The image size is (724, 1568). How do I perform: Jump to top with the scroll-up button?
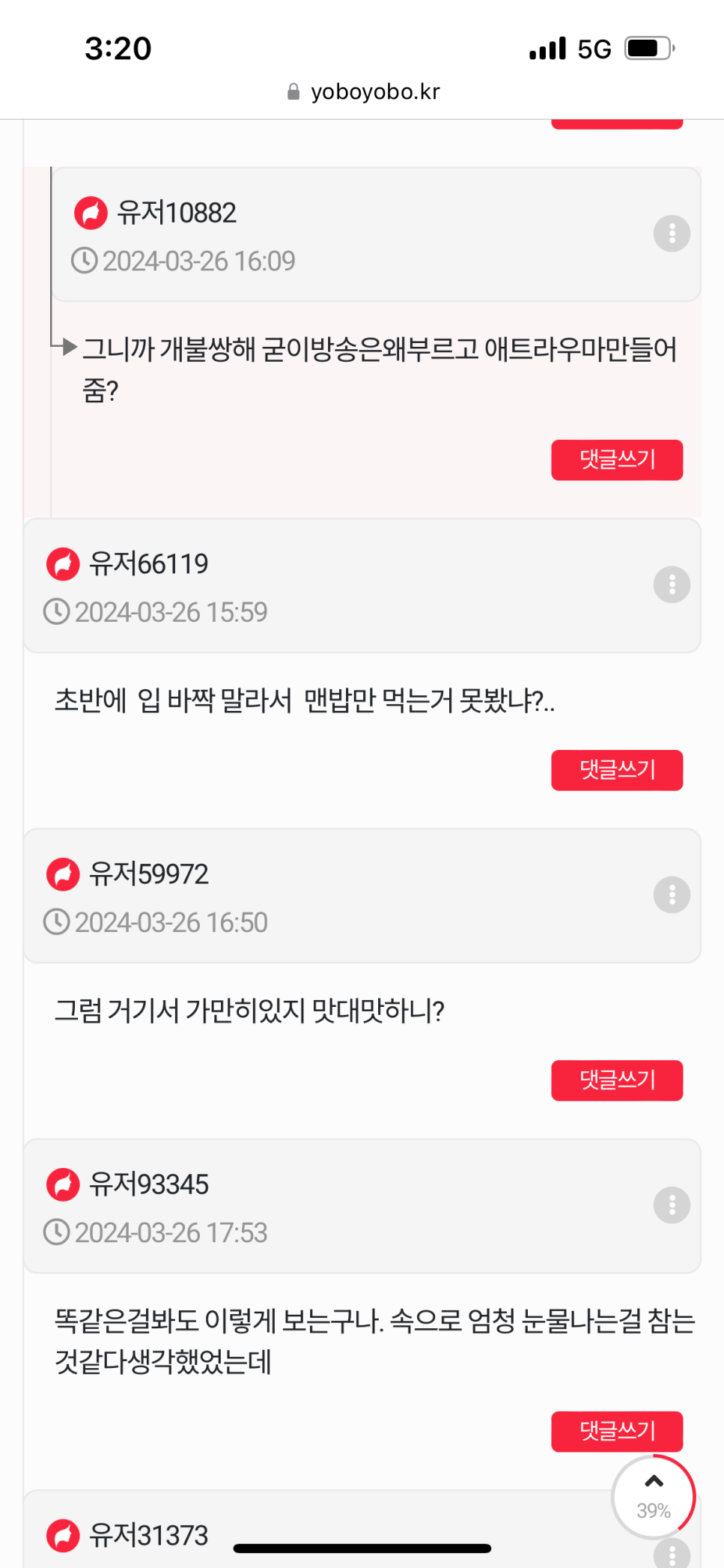coord(653,1496)
